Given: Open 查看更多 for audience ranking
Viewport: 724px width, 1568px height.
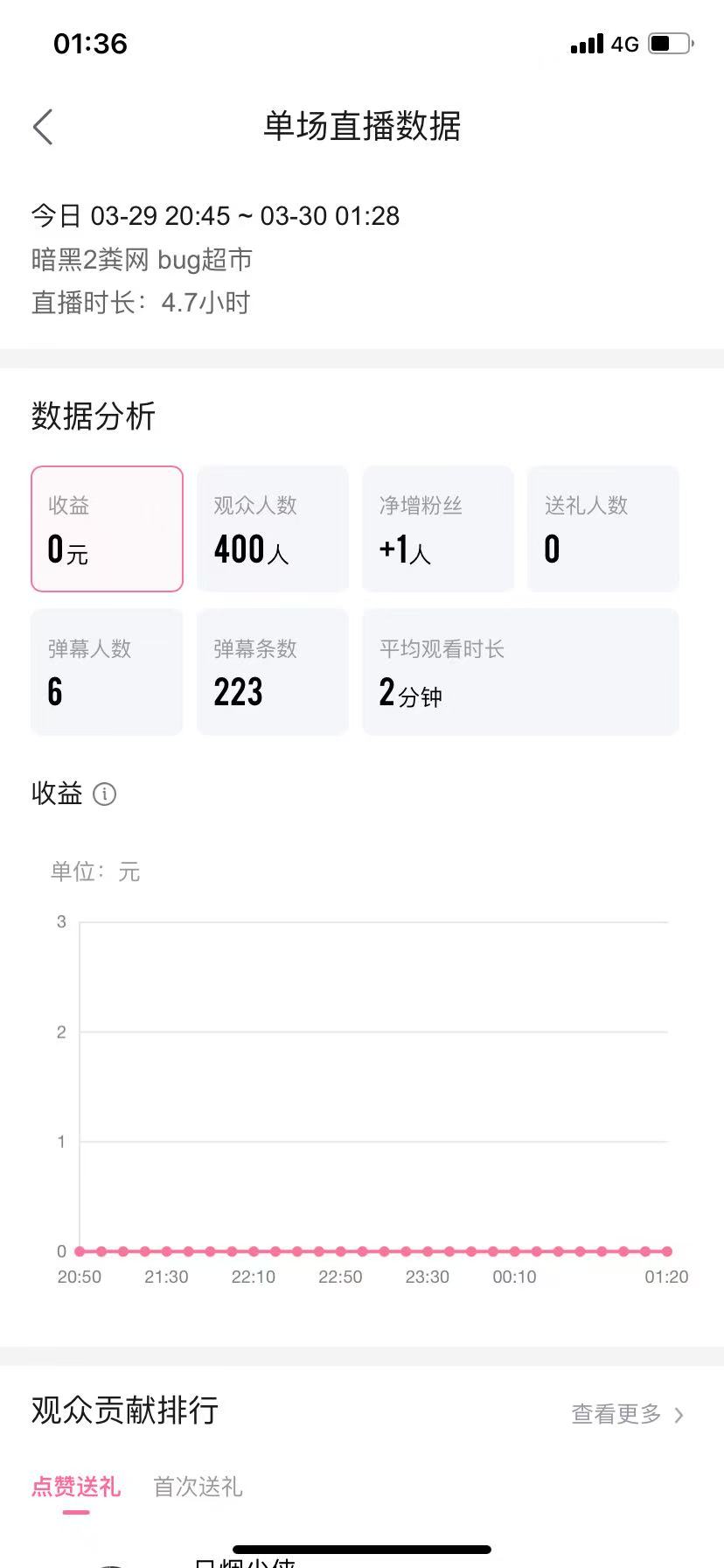Looking at the screenshot, I should (x=628, y=1414).
